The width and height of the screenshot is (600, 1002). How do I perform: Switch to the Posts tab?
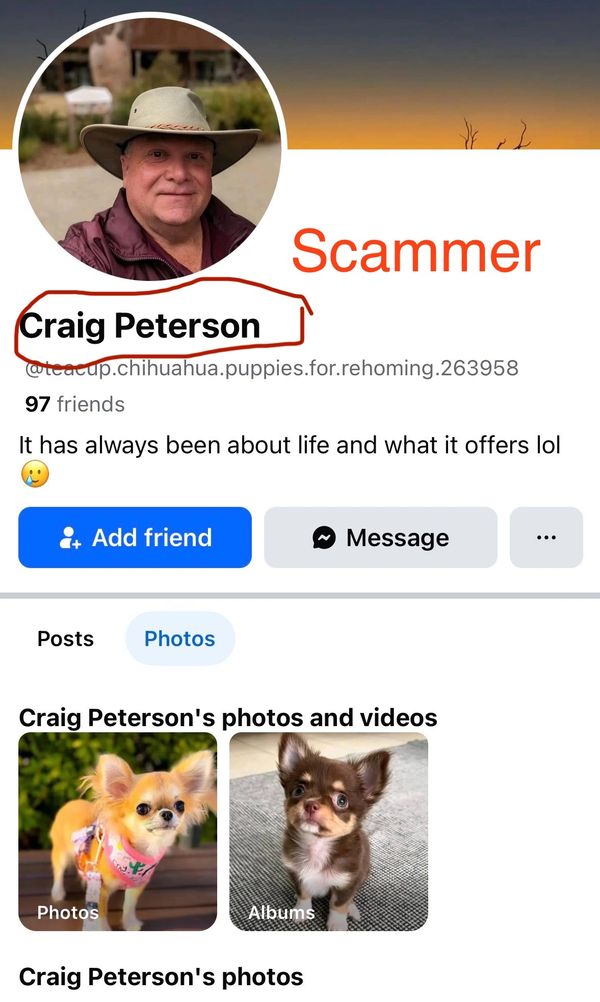tap(66, 639)
